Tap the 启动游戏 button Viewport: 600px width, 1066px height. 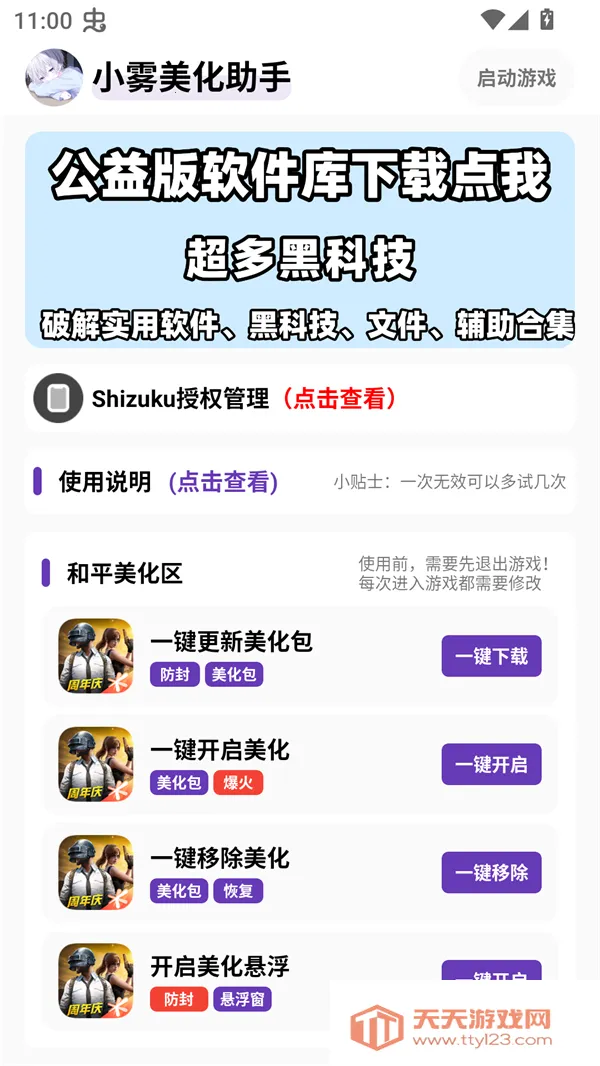tap(516, 78)
